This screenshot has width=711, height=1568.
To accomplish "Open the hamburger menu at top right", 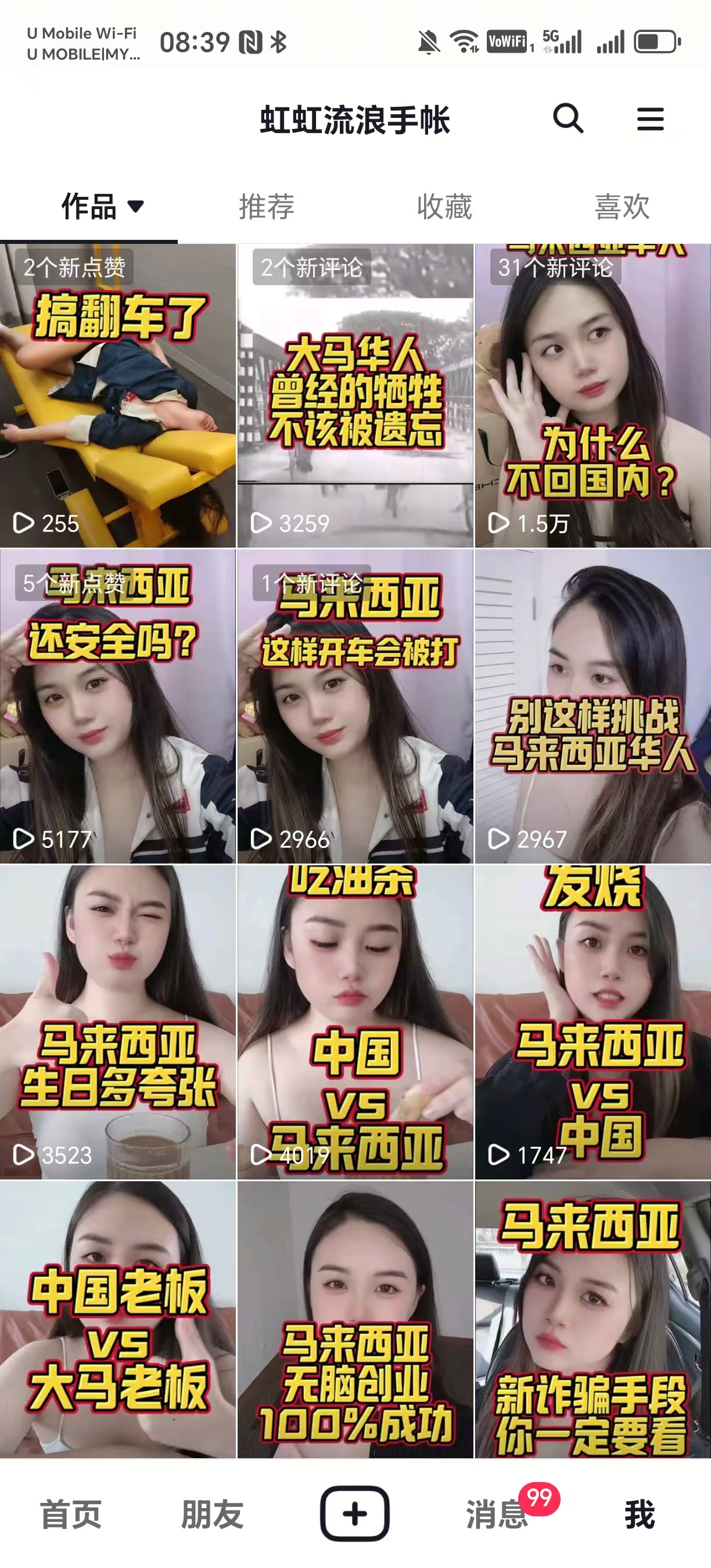I will click(650, 119).
